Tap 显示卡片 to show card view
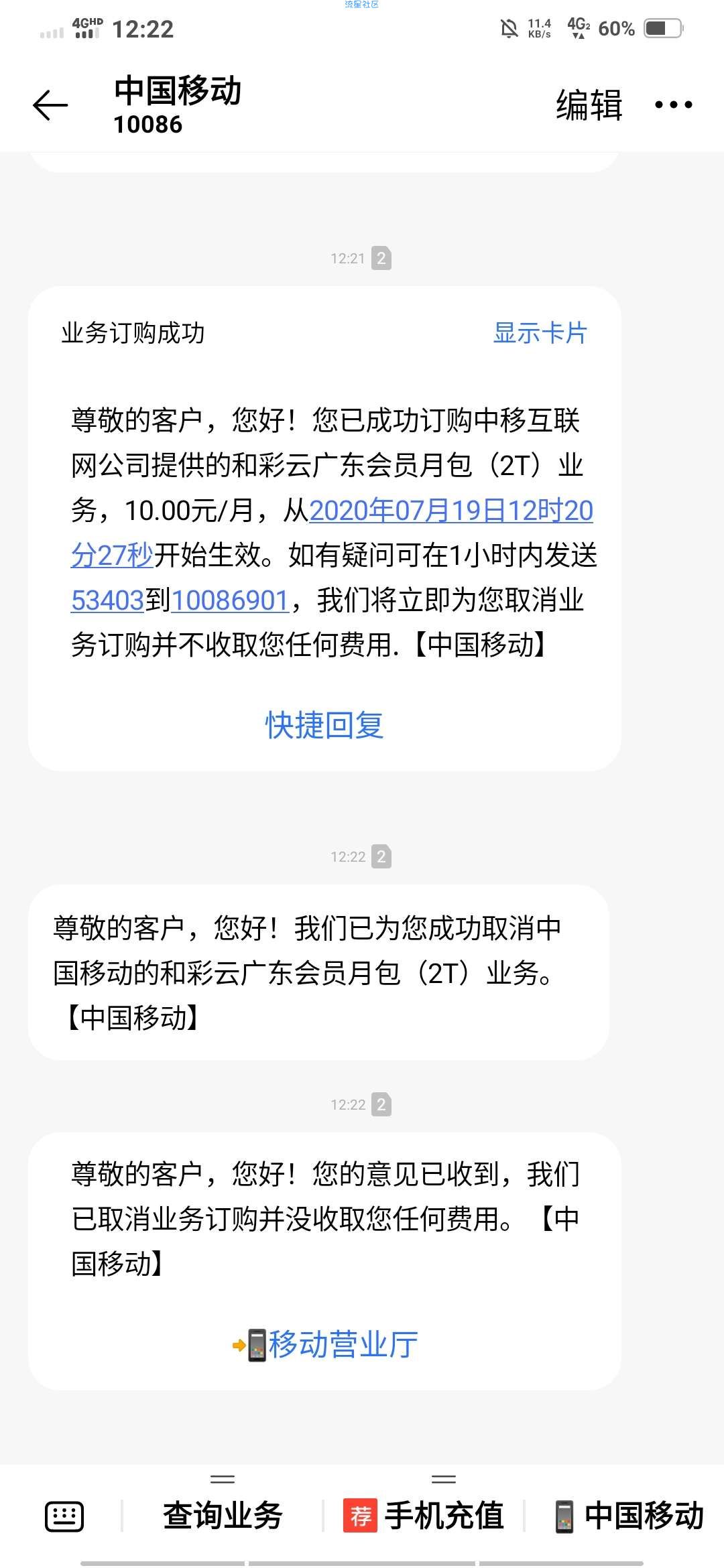 (x=540, y=333)
